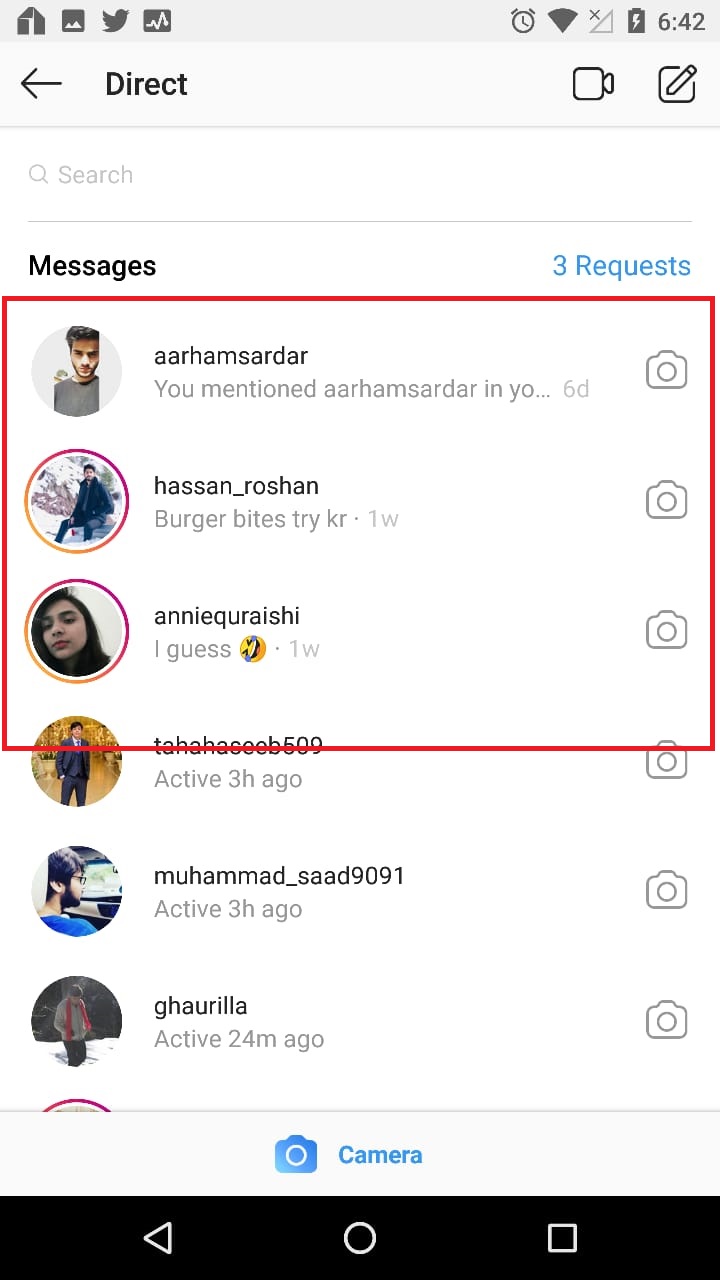This screenshot has width=720, height=1280.
Task: Tap the system home button
Action: coord(360,1238)
